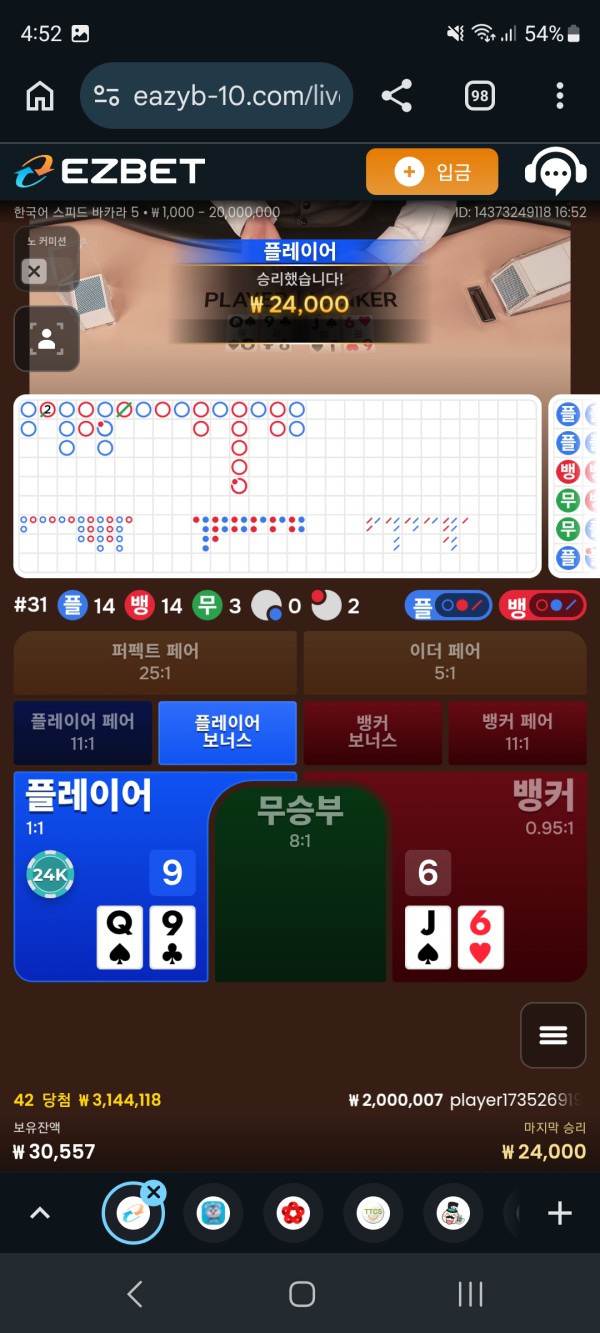Tap the 입금 deposit button

pyautogui.click(x=432, y=171)
